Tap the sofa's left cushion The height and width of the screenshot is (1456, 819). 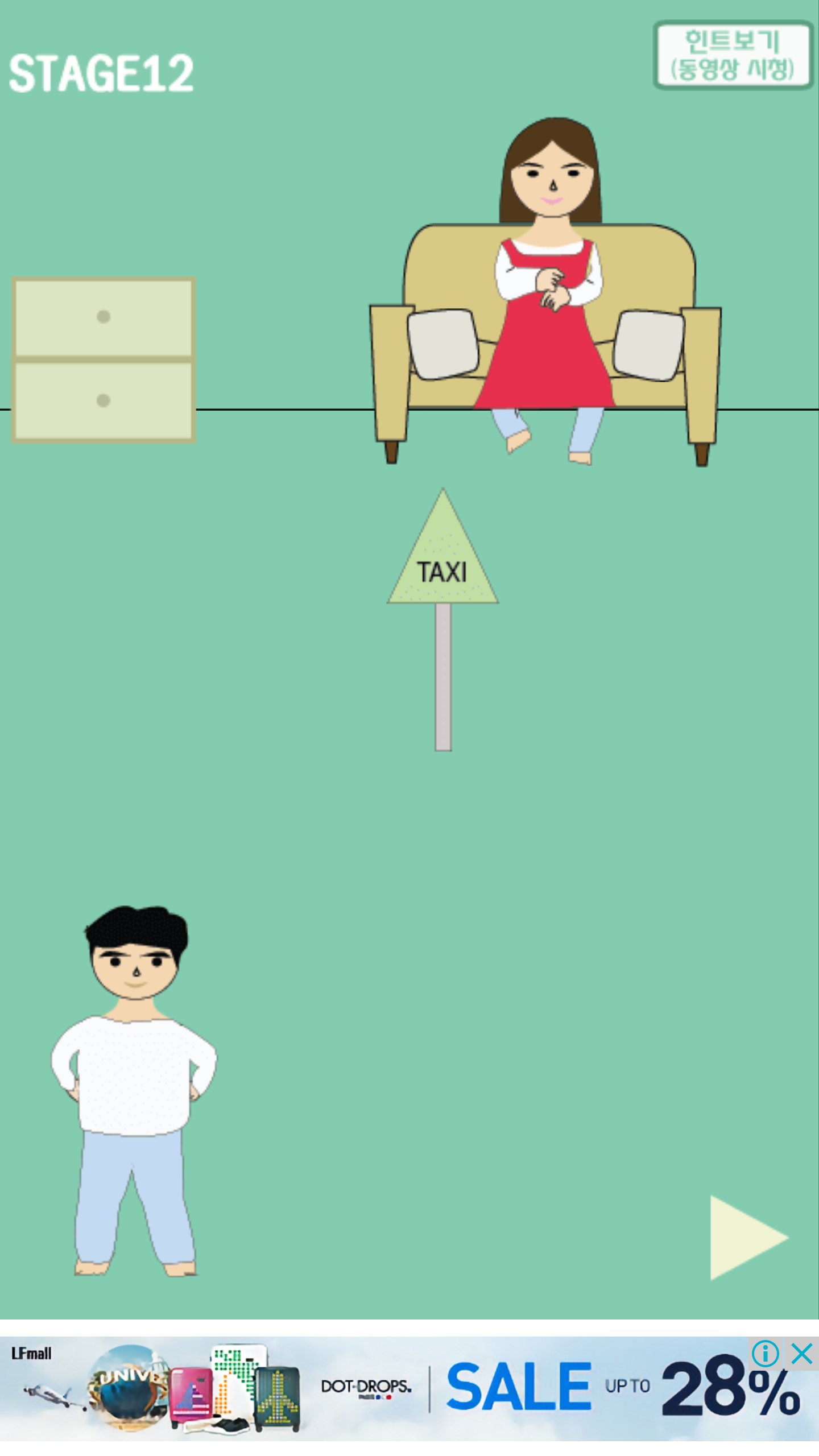coord(444,344)
